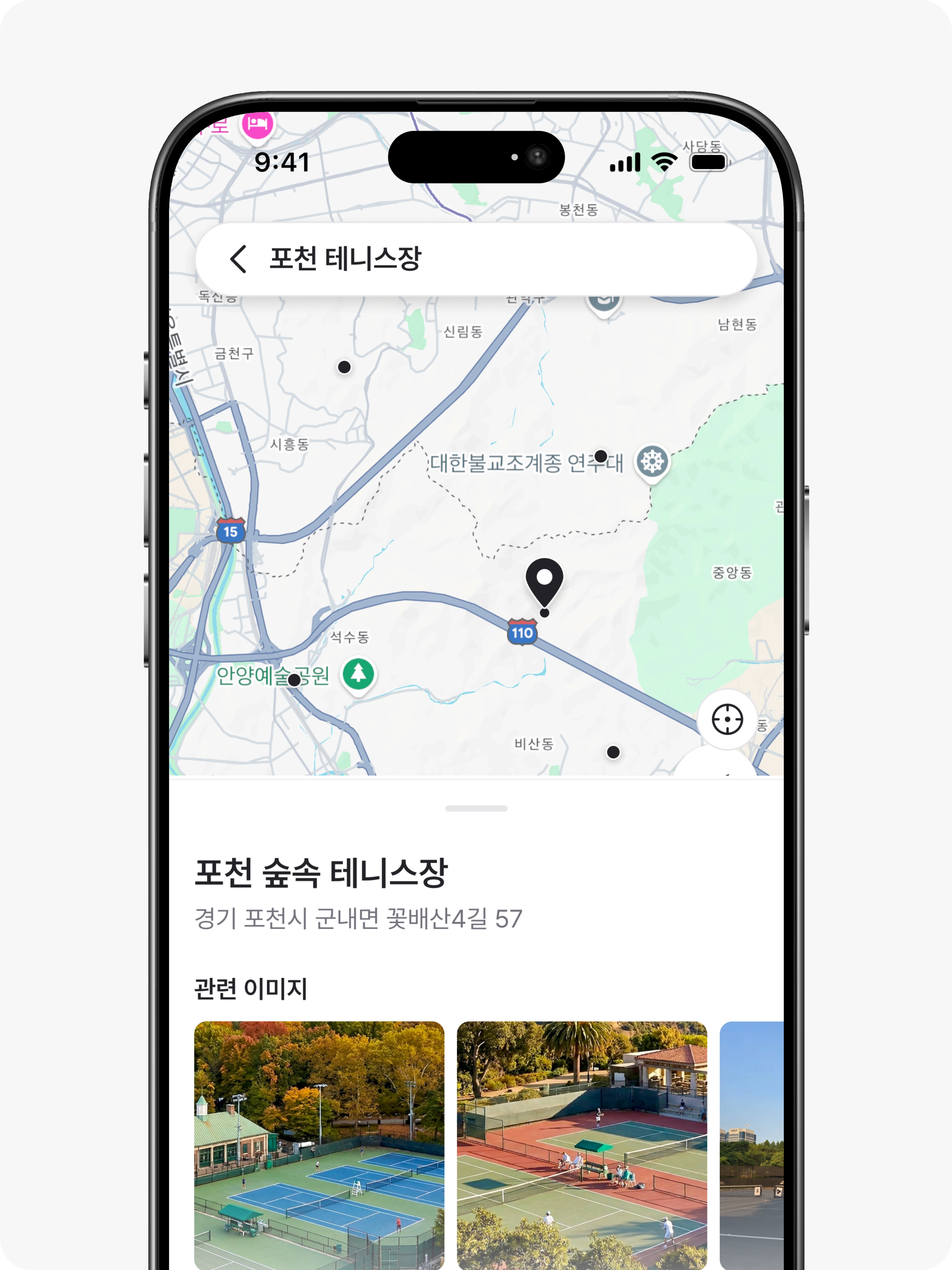Center map on my current location
Viewport: 952px width, 1270px height.
727,719
